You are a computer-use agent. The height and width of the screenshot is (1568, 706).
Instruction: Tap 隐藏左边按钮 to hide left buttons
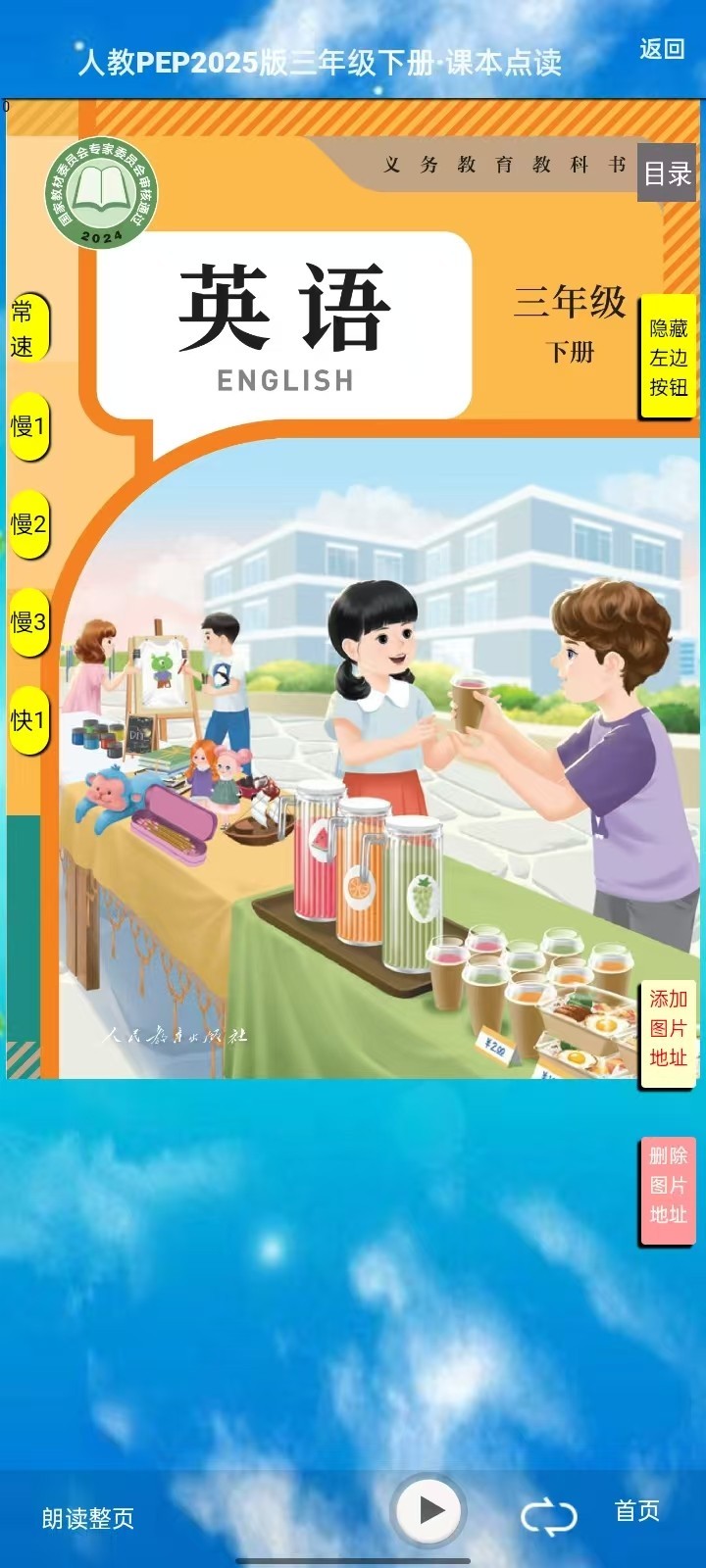point(668,358)
